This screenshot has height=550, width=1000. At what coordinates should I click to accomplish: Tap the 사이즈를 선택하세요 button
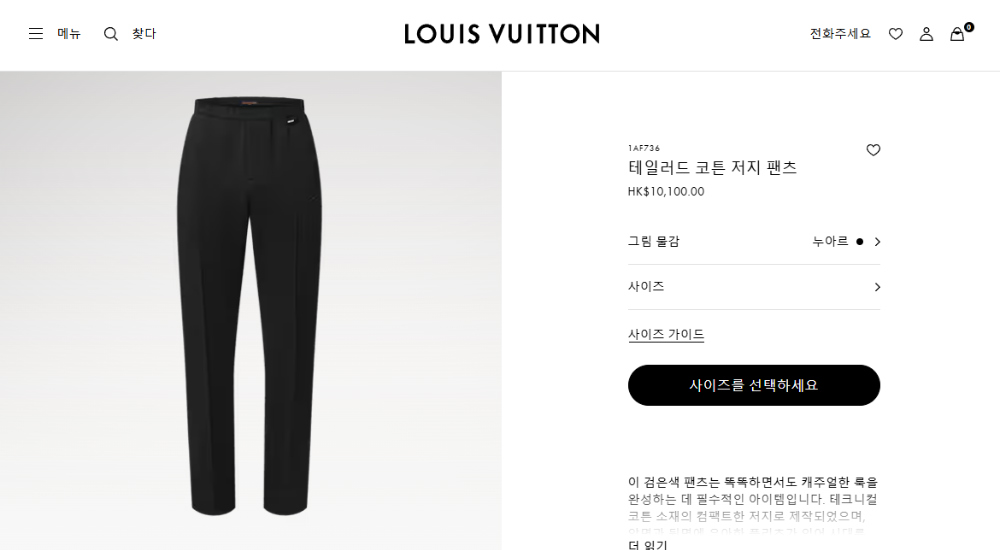pyautogui.click(x=753, y=385)
